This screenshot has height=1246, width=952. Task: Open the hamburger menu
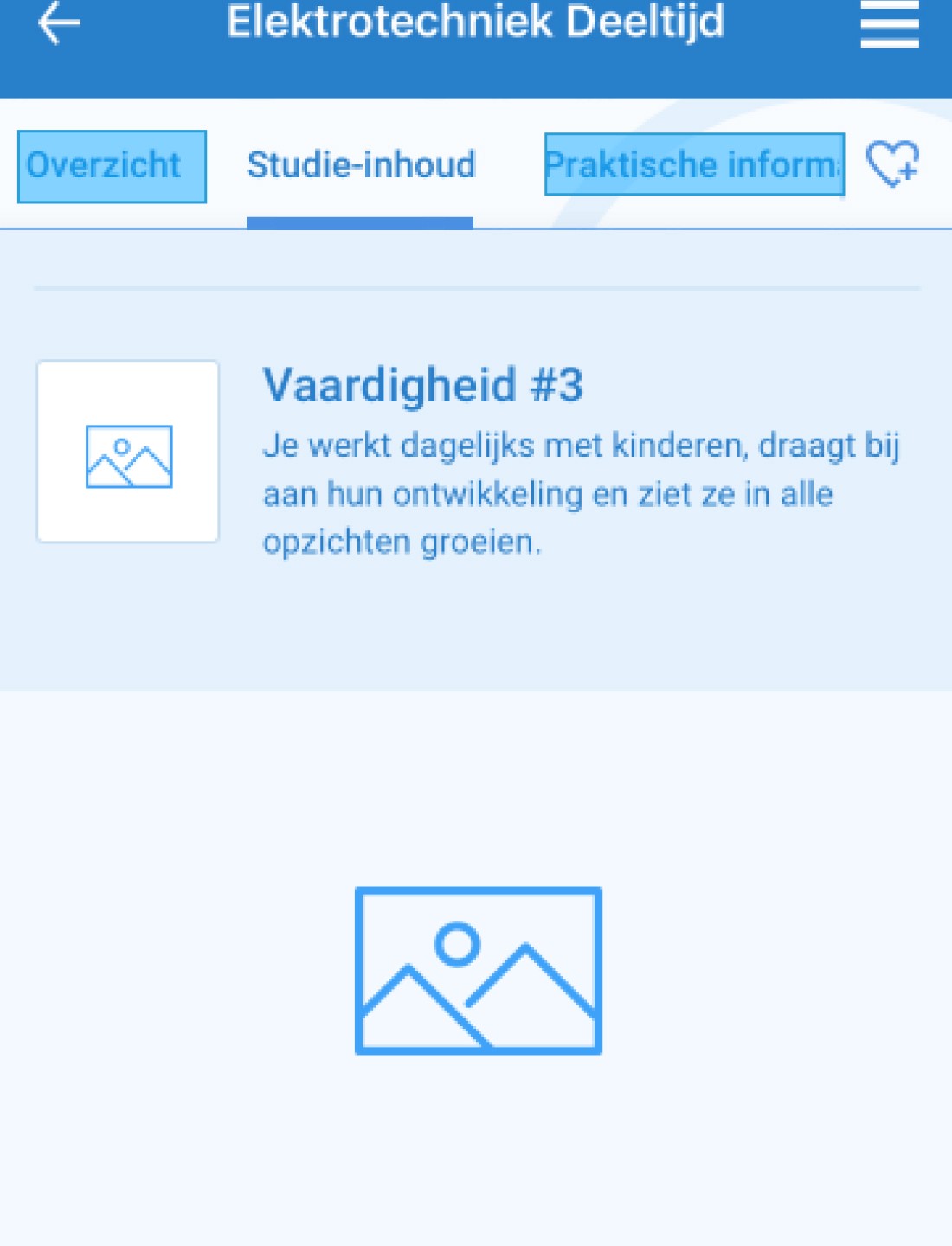pyautogui.click(x=890, y=24)
